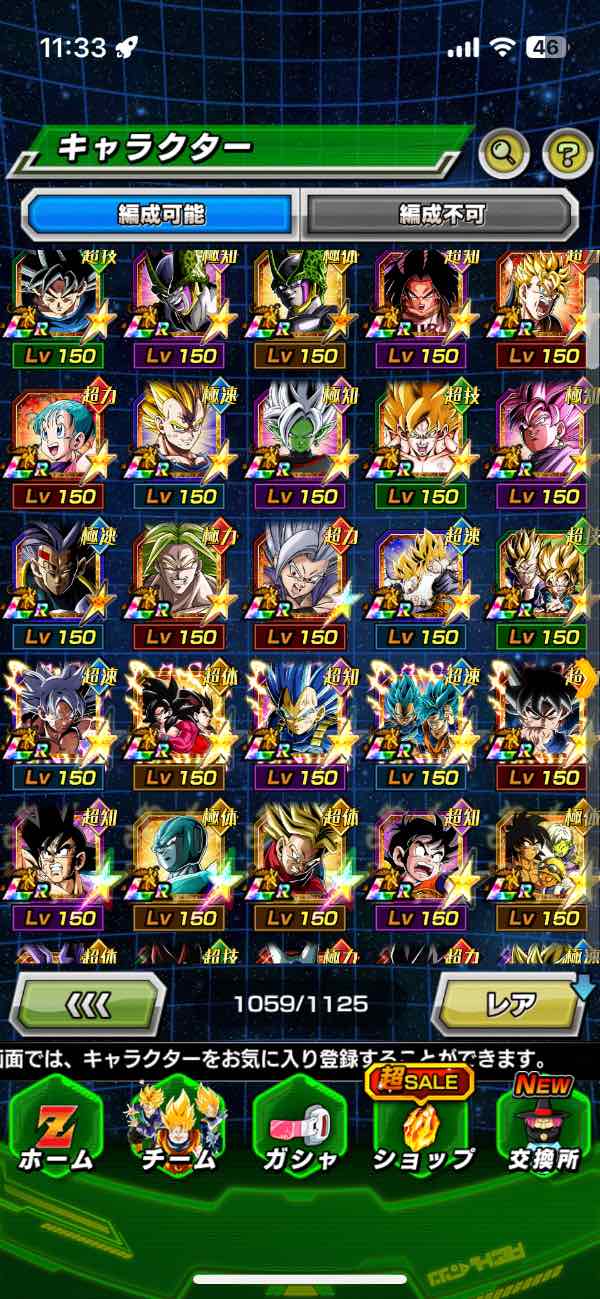Screen dimensions: 600x1299
Task: Switch to the 編成不可 tab
Action: 441,214
